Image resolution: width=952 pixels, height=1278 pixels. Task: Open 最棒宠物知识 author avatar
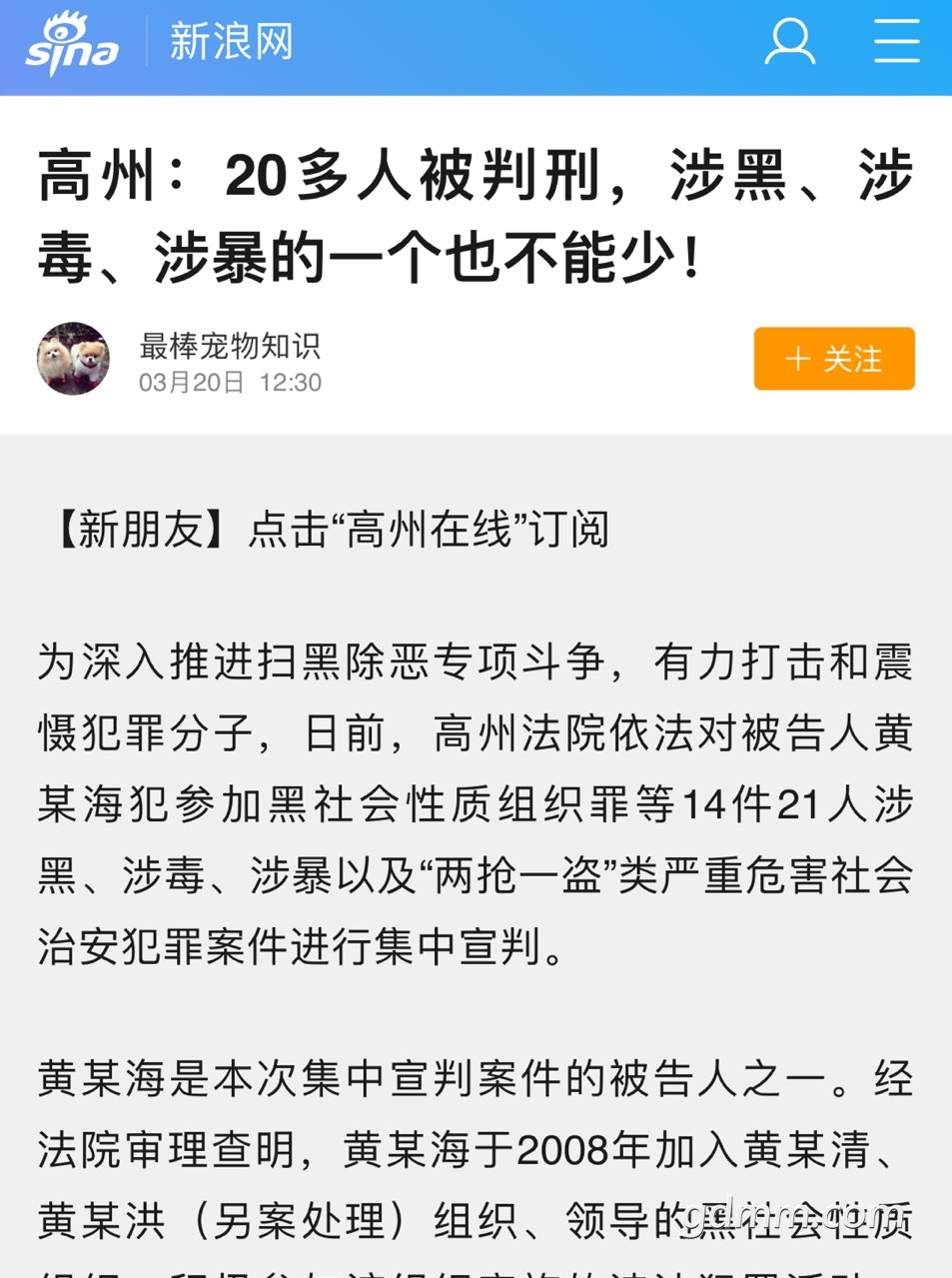[x=74, y=359]
